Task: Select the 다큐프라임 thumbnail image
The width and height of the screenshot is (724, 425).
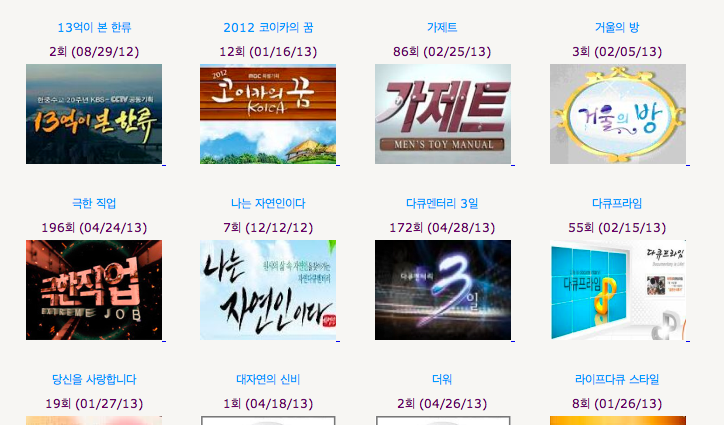Action: click(617, 290)
